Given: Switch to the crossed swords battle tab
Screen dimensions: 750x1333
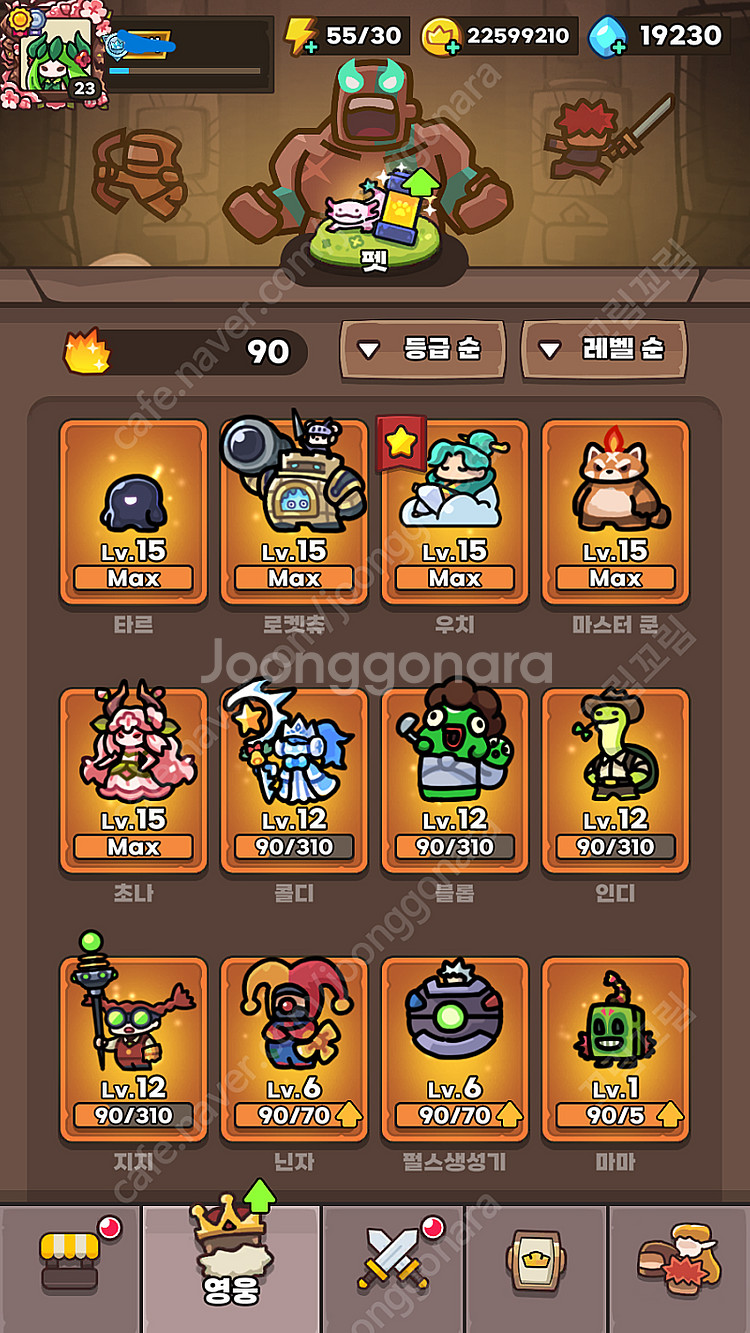Looking at the screenshot, I should (392, 1262).
